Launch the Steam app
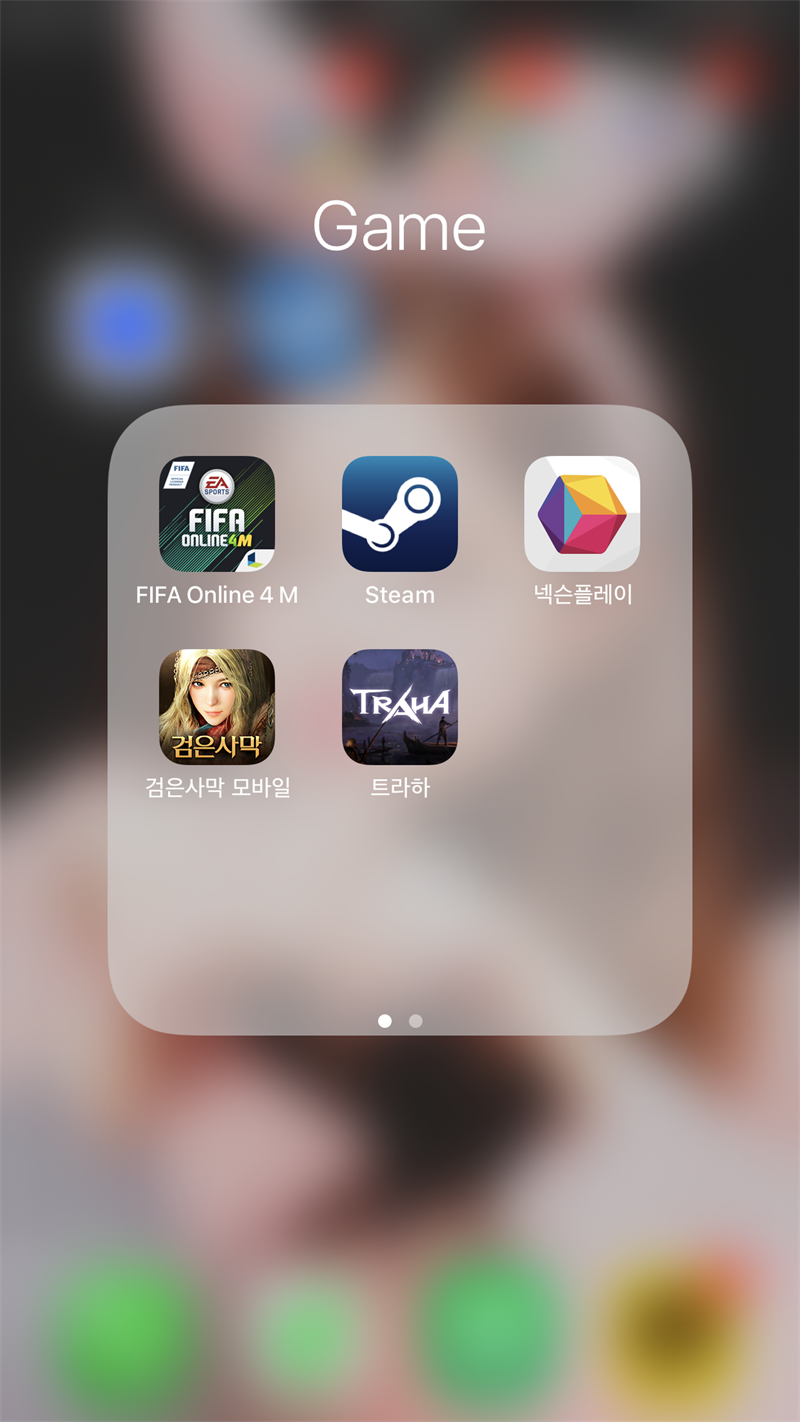800x1422 pixels. click(x=400, y=514)
